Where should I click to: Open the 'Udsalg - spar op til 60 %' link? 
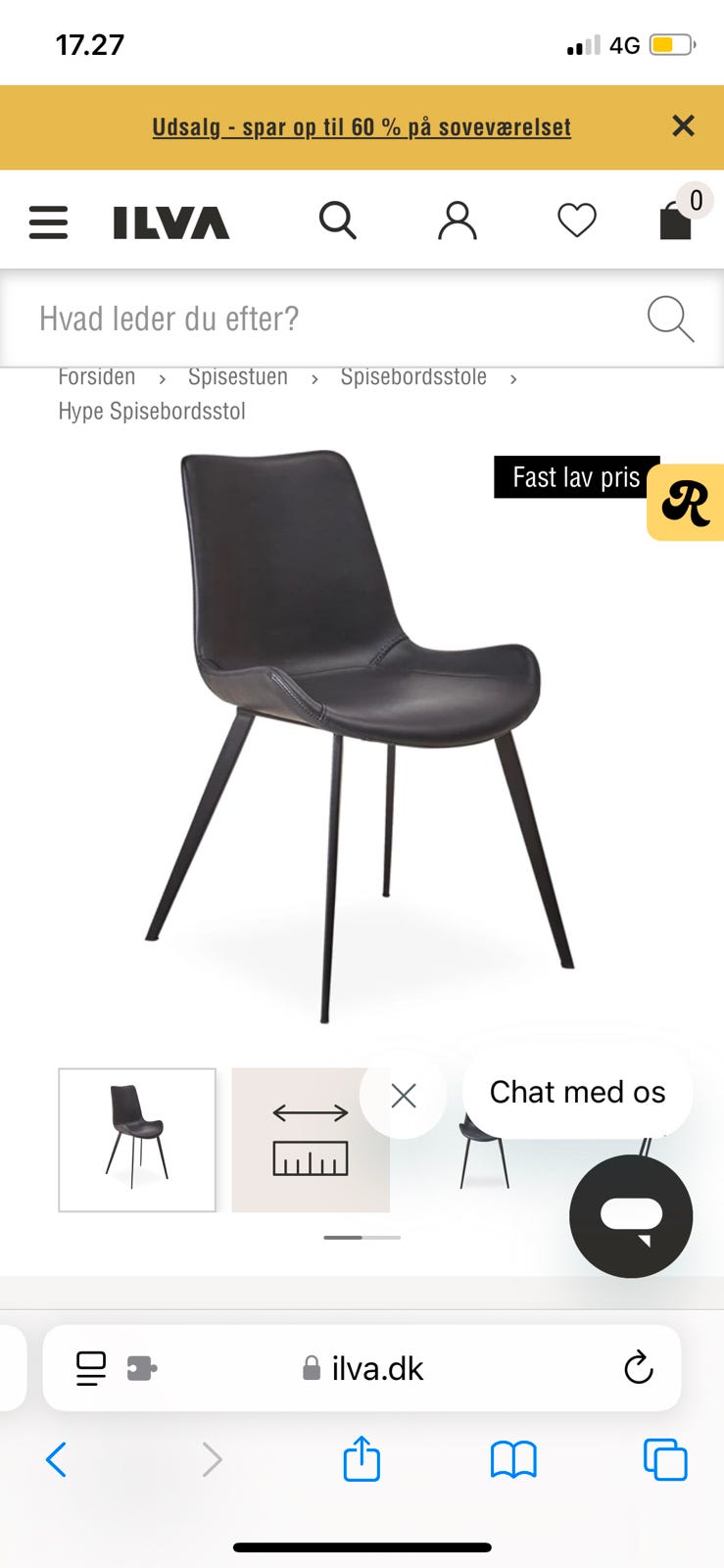362,126
